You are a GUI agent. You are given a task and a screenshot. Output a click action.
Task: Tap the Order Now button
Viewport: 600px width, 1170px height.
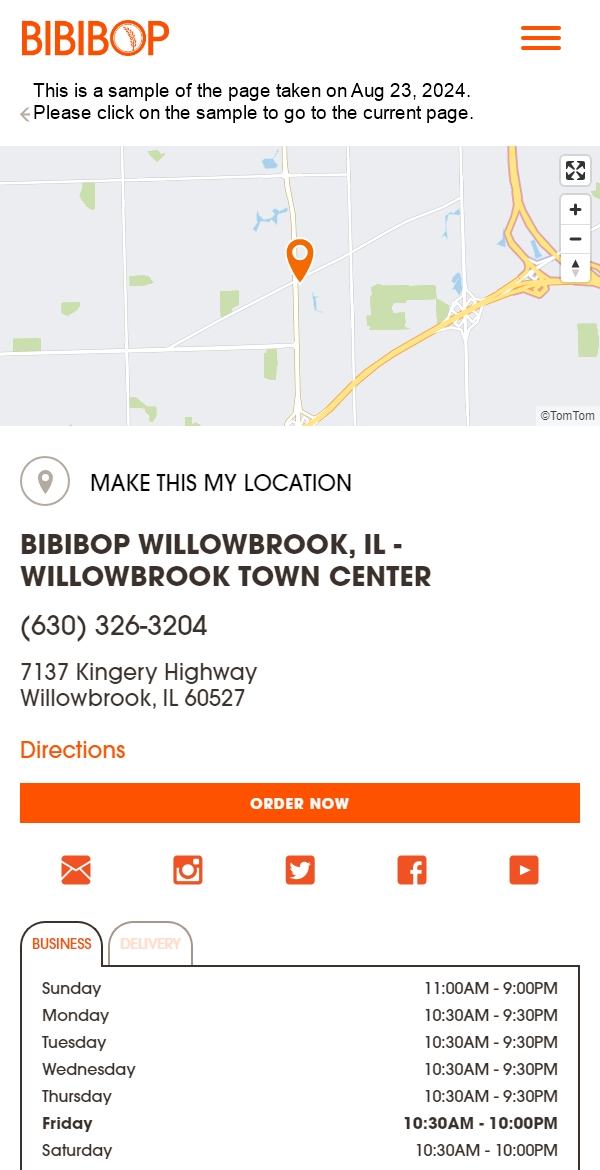[x=300, y=803]
